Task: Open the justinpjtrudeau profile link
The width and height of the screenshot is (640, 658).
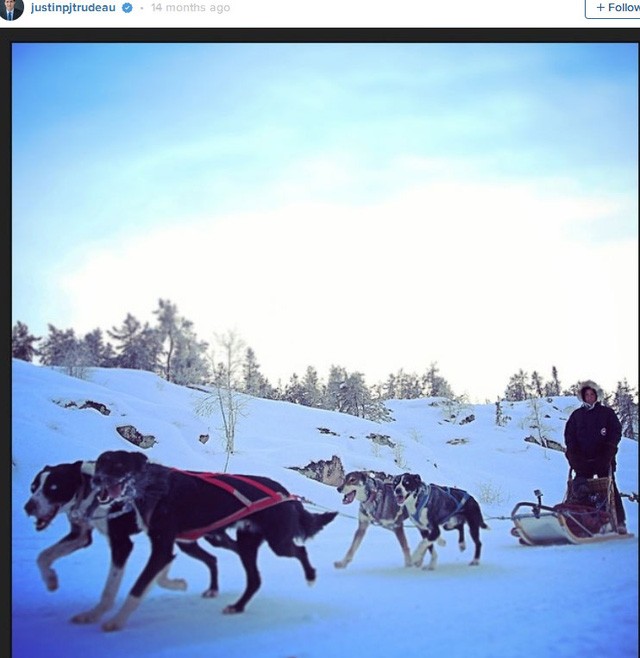Action: coord(74,8)
